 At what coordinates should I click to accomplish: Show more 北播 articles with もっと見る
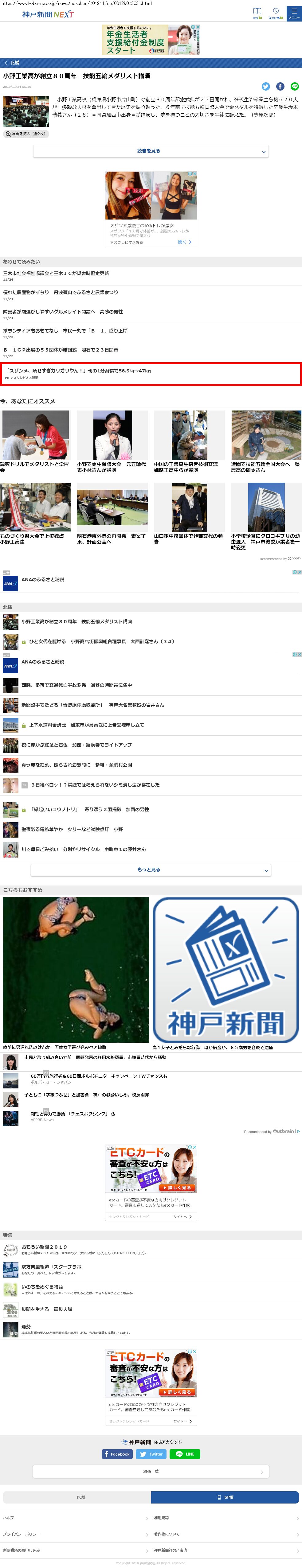tap(151, 870)
